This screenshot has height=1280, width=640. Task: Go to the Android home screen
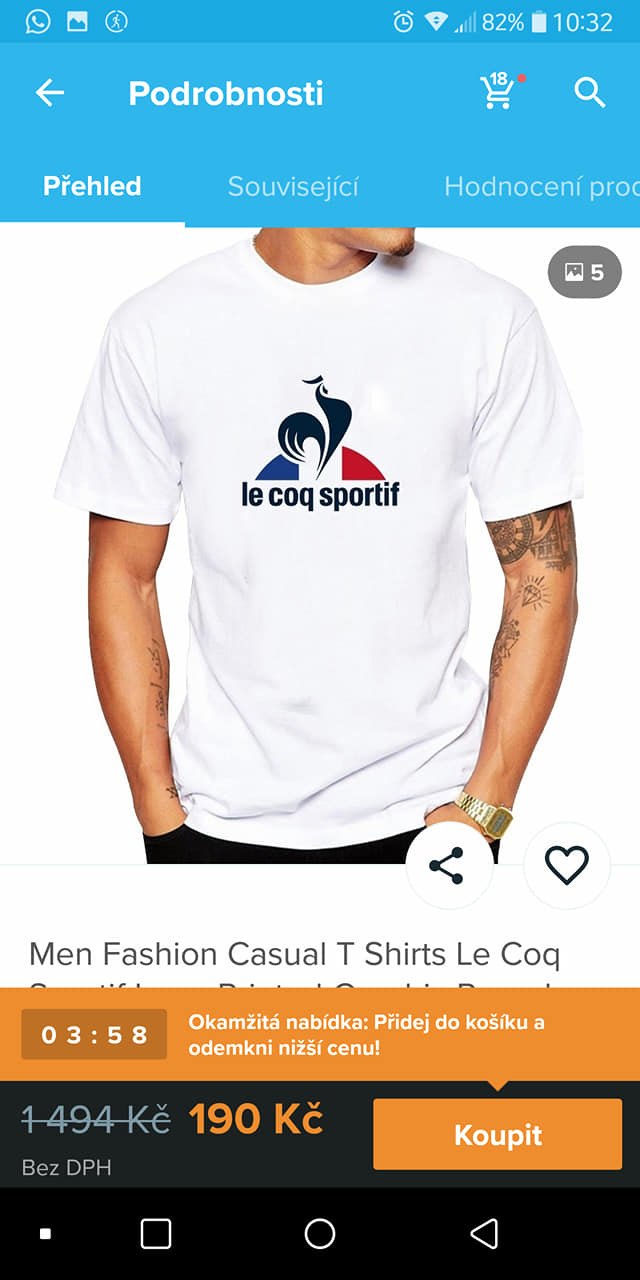(x=320, y=1234)
